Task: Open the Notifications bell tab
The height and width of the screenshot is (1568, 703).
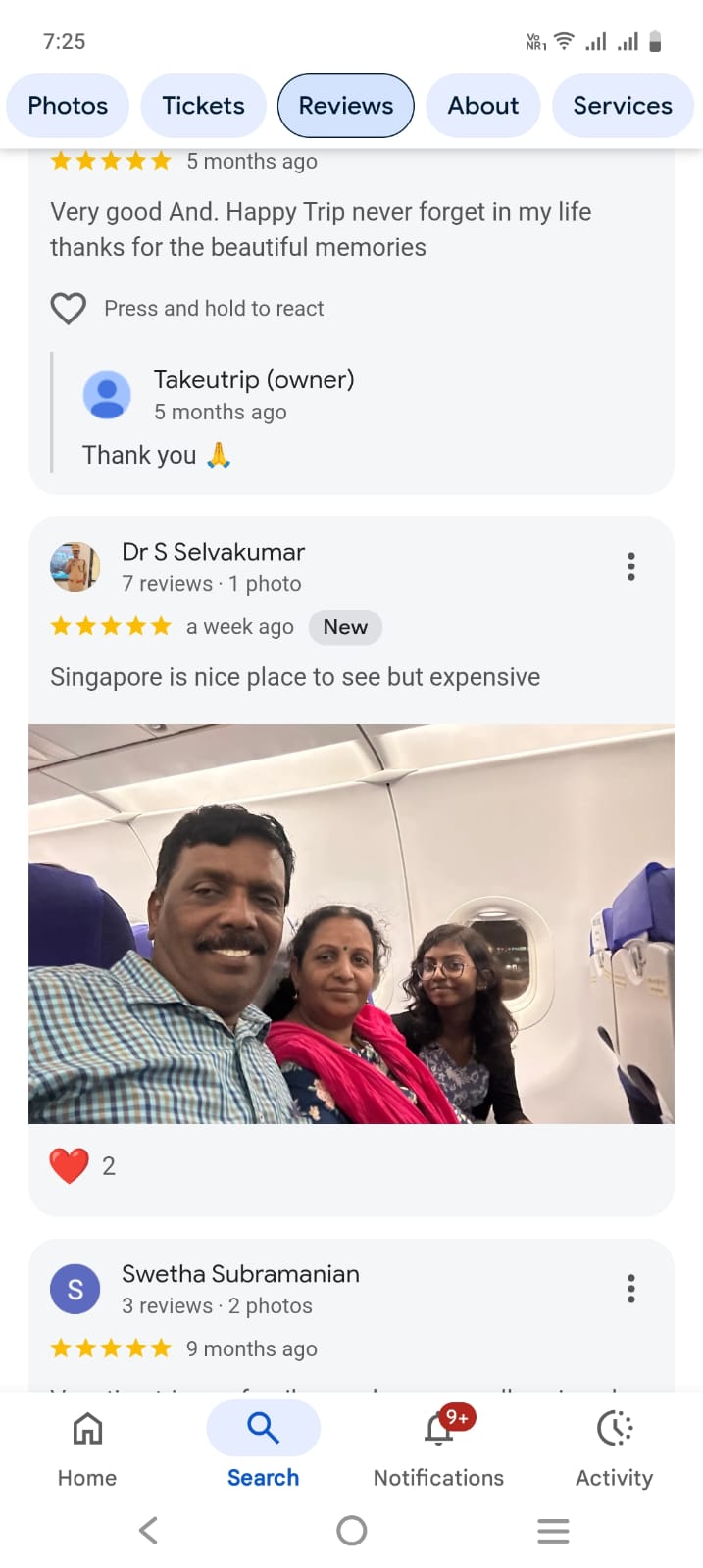Action: click(x=438, y=1448)
